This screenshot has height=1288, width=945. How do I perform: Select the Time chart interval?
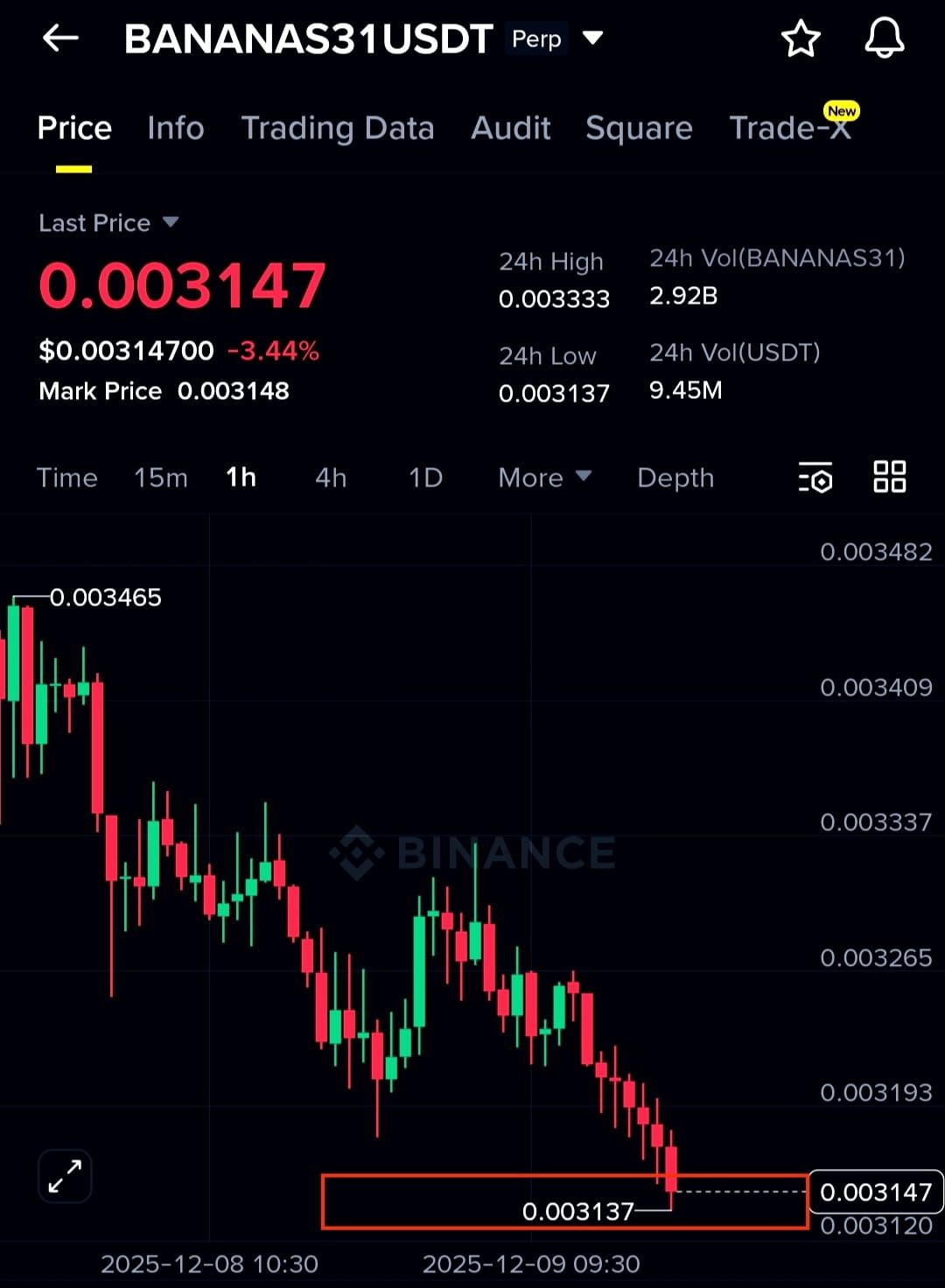coord(67,478)
